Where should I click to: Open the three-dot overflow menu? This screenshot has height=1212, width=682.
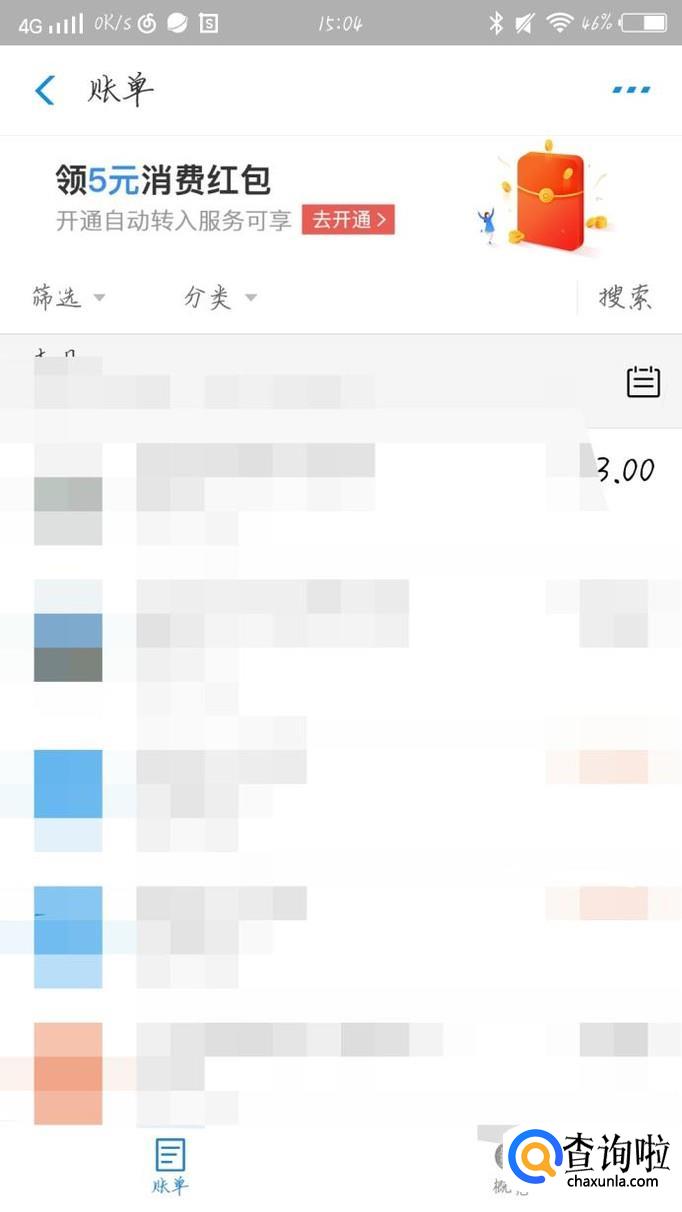(631, 90)
